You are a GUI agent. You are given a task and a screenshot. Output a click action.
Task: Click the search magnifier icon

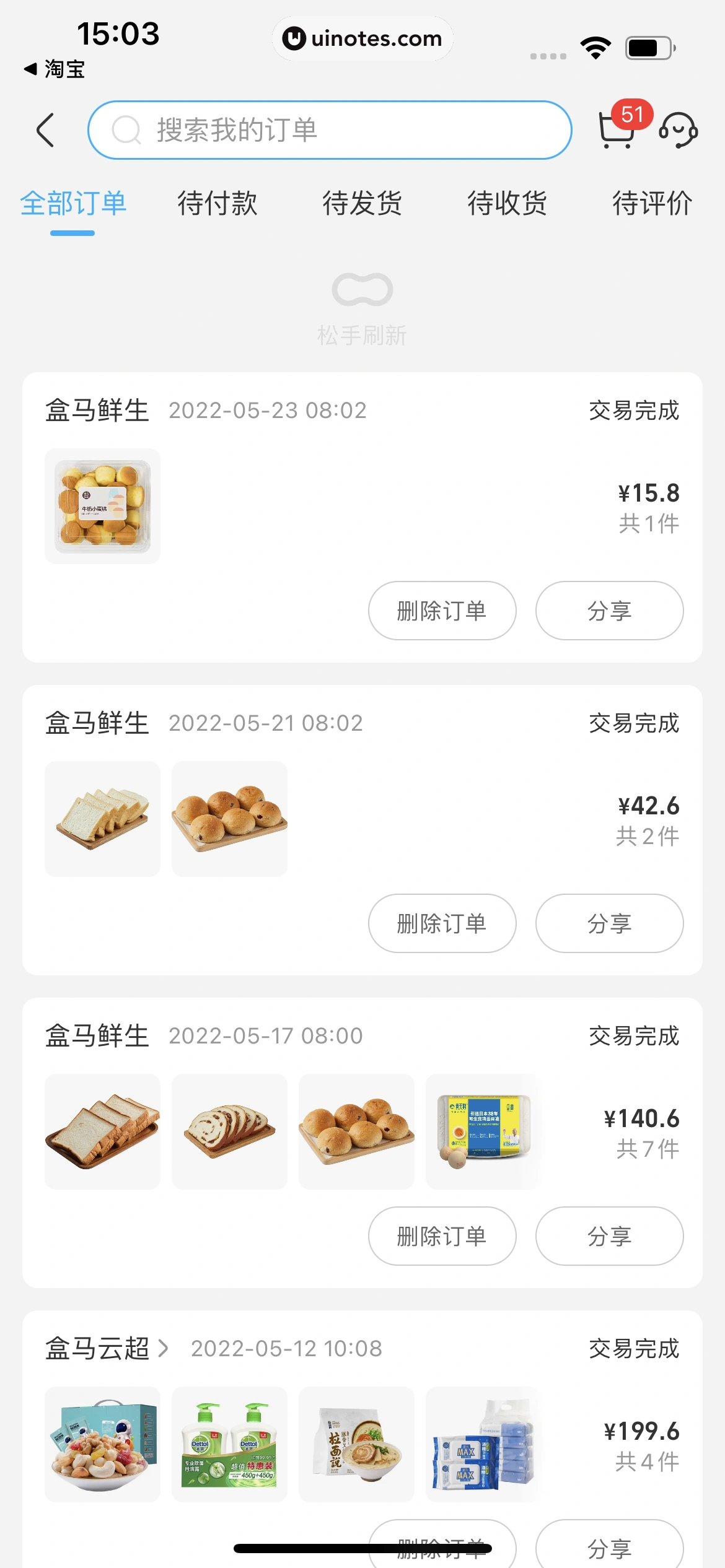pos(126,131)
